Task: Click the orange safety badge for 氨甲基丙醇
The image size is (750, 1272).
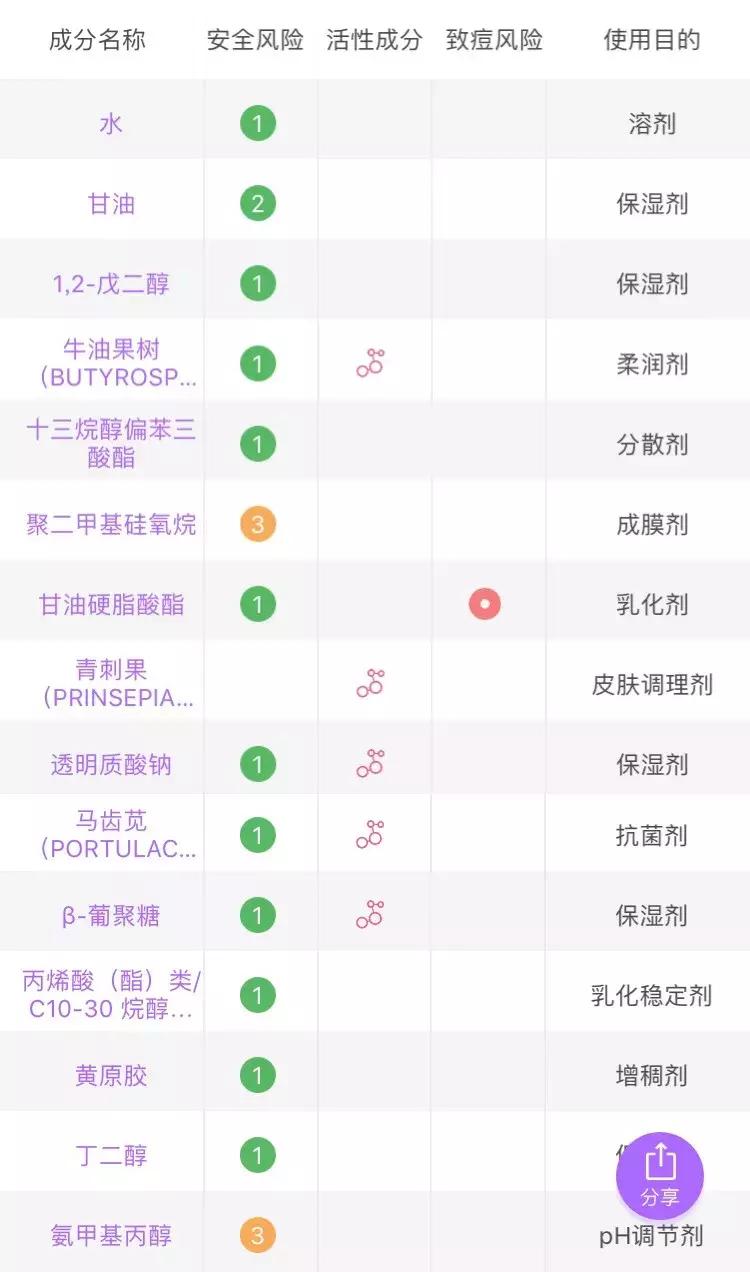Action: click(x=258, y=1235)
